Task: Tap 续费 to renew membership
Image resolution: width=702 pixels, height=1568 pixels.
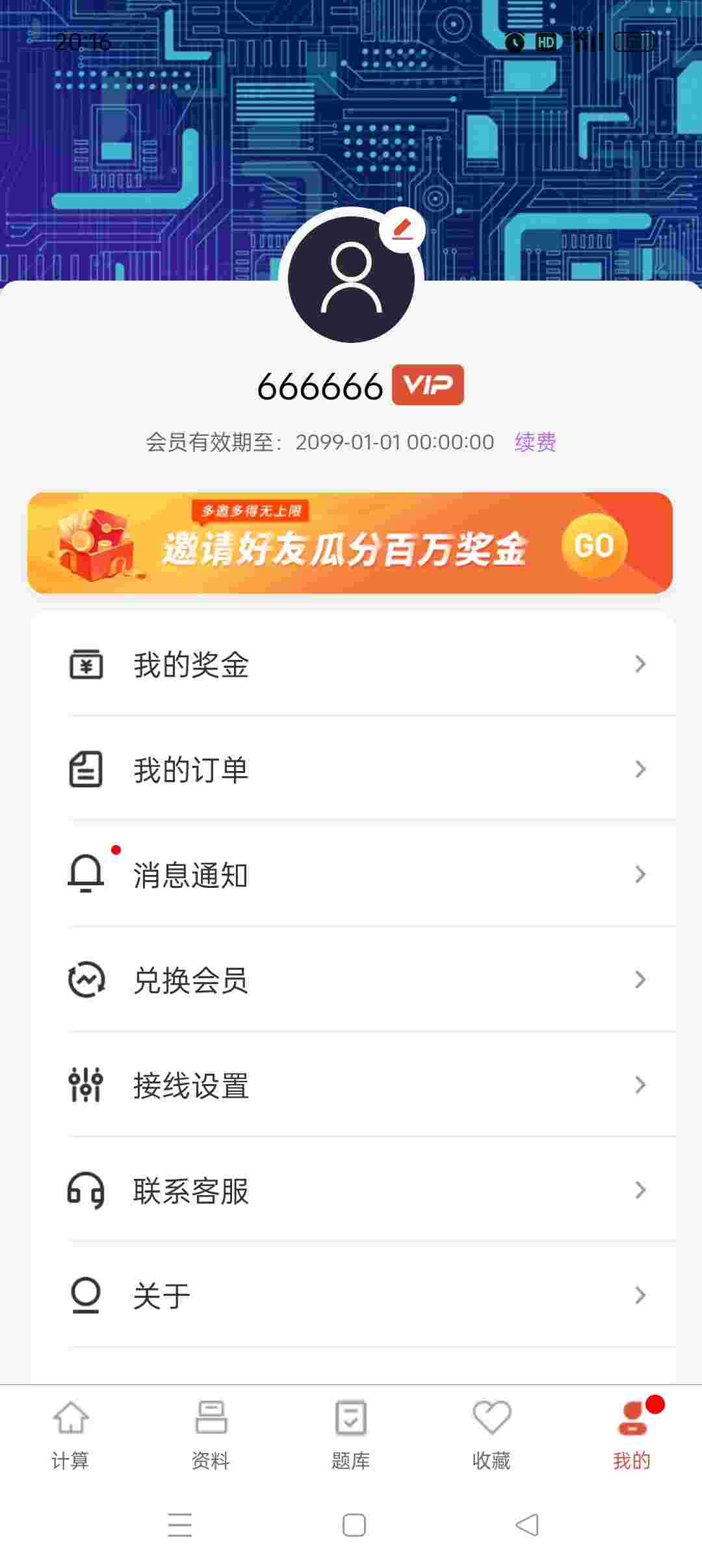Action: [535, 442]
